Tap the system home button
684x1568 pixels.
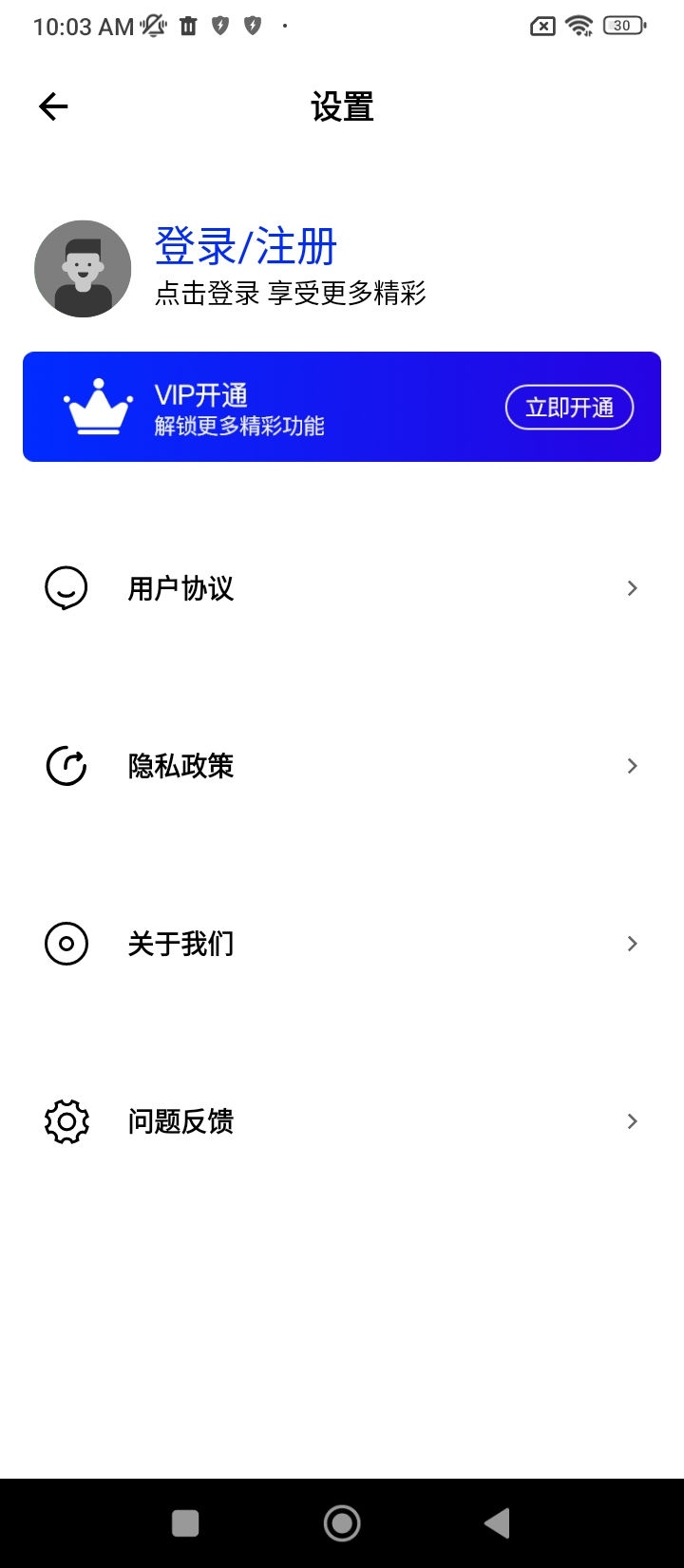pos(342,1523)
